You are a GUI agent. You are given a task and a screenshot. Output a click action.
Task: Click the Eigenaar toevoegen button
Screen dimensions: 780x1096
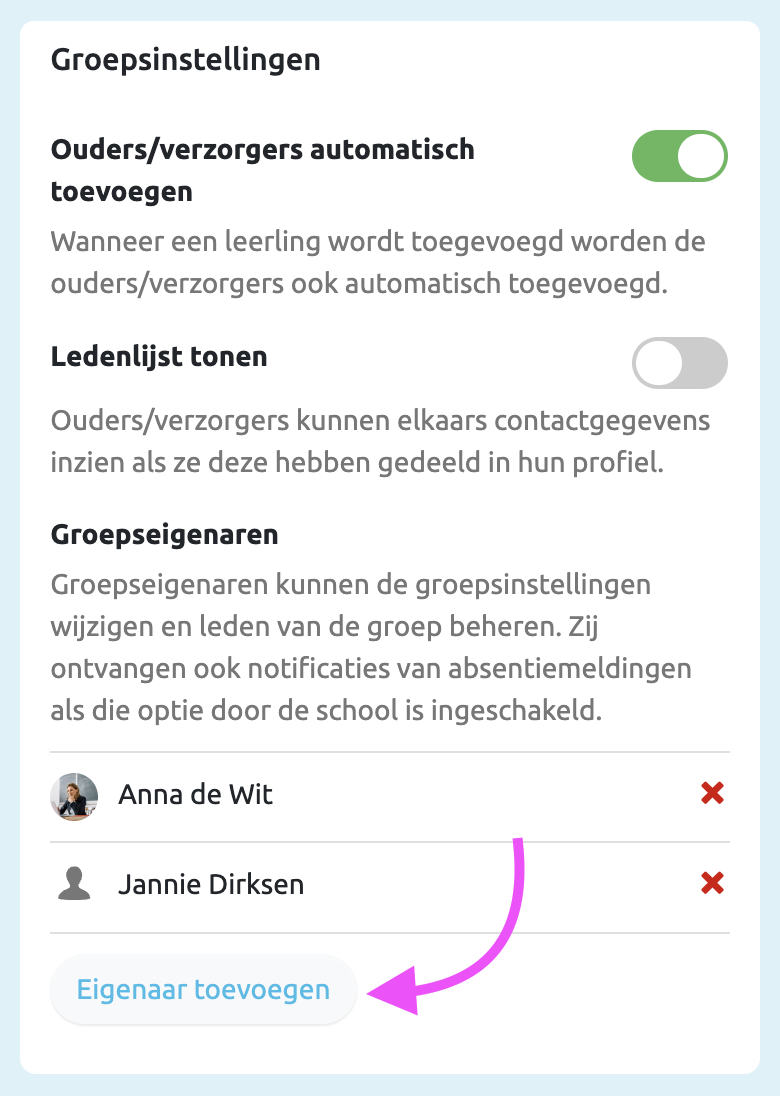coord(203,987)
